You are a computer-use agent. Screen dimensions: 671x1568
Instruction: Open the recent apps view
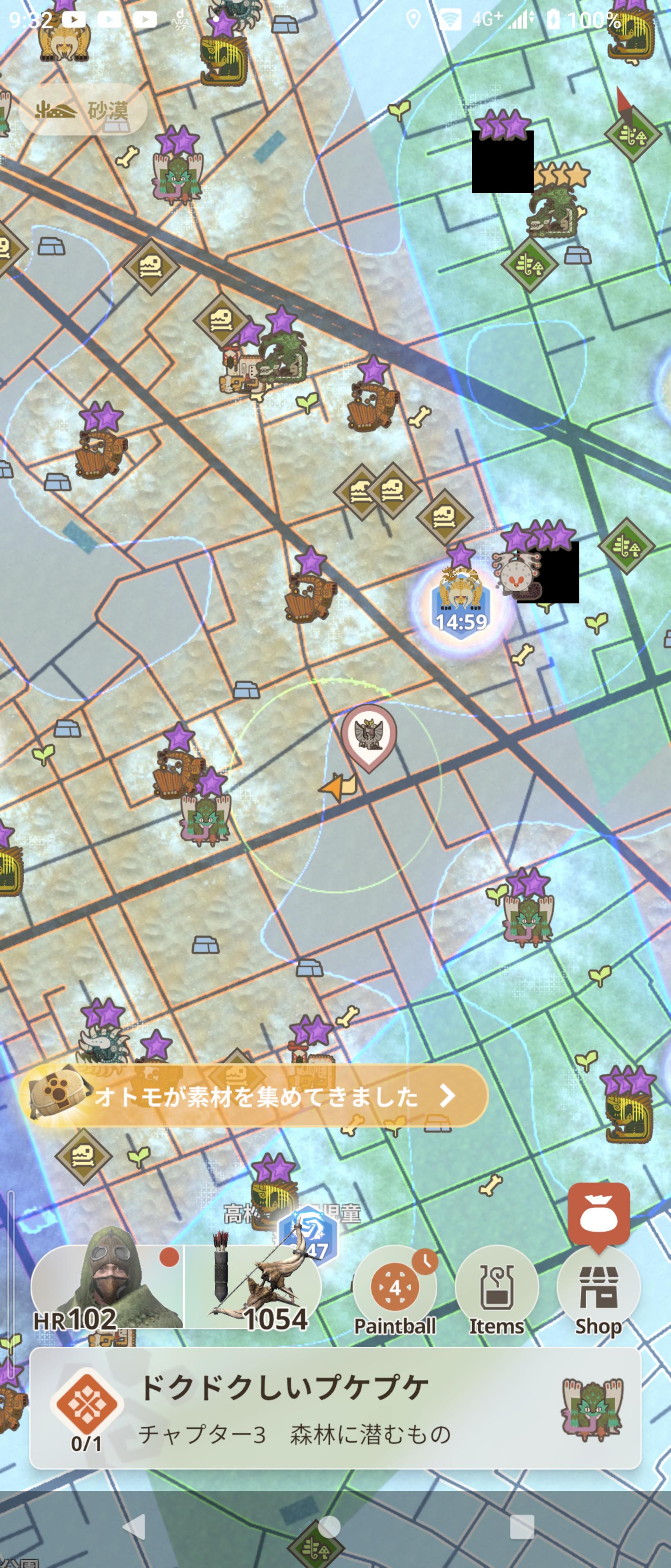(521, 1527)
